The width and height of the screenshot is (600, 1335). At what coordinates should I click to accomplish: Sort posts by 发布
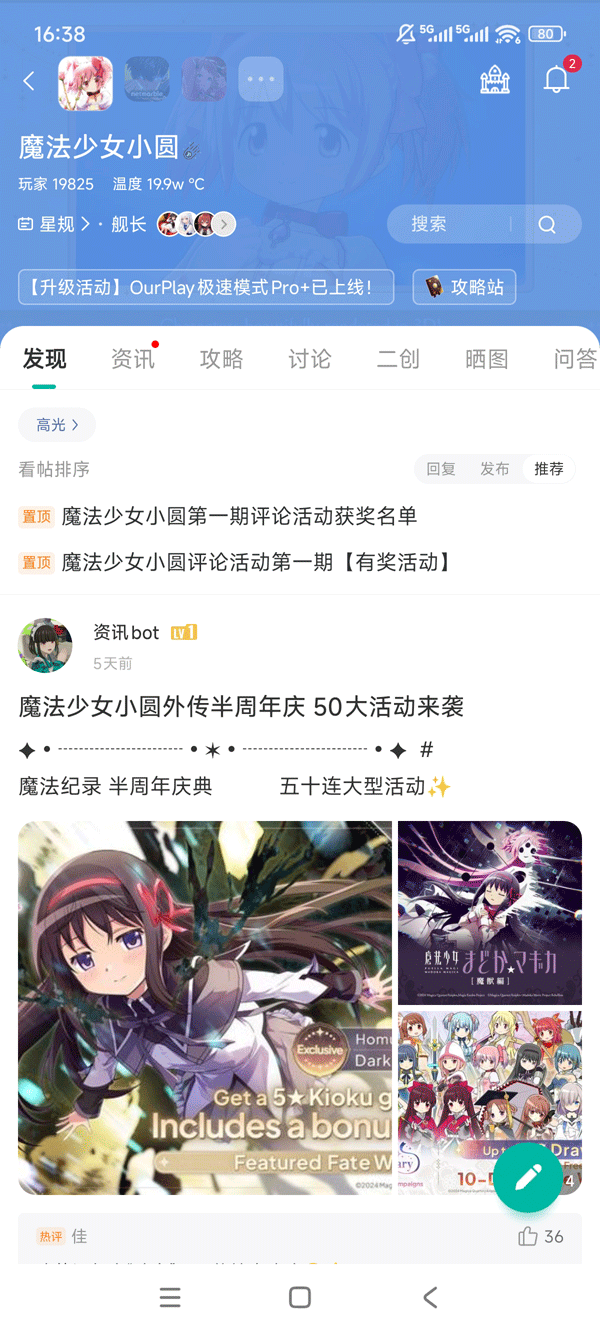pos(495,469)
